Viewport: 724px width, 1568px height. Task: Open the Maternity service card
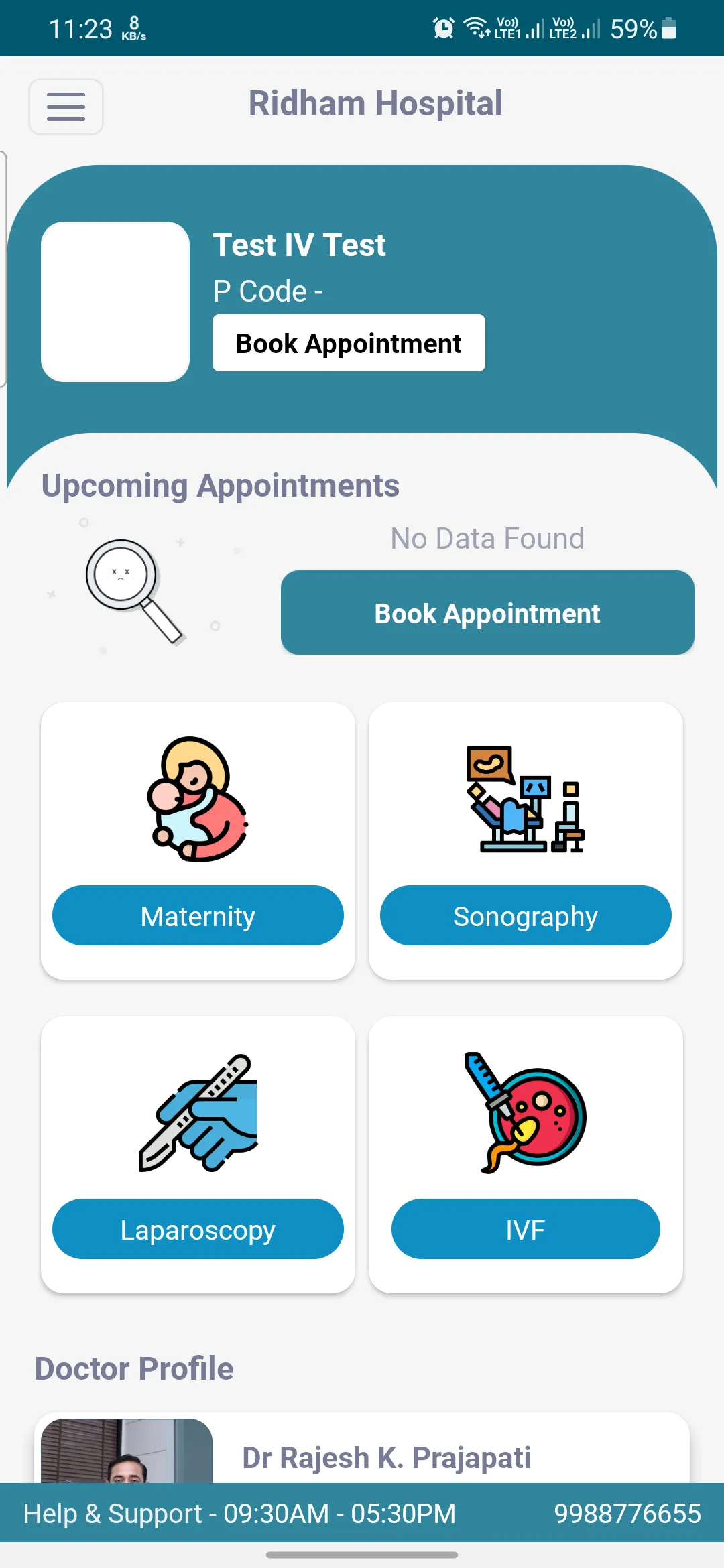click(x=198, y=841)
